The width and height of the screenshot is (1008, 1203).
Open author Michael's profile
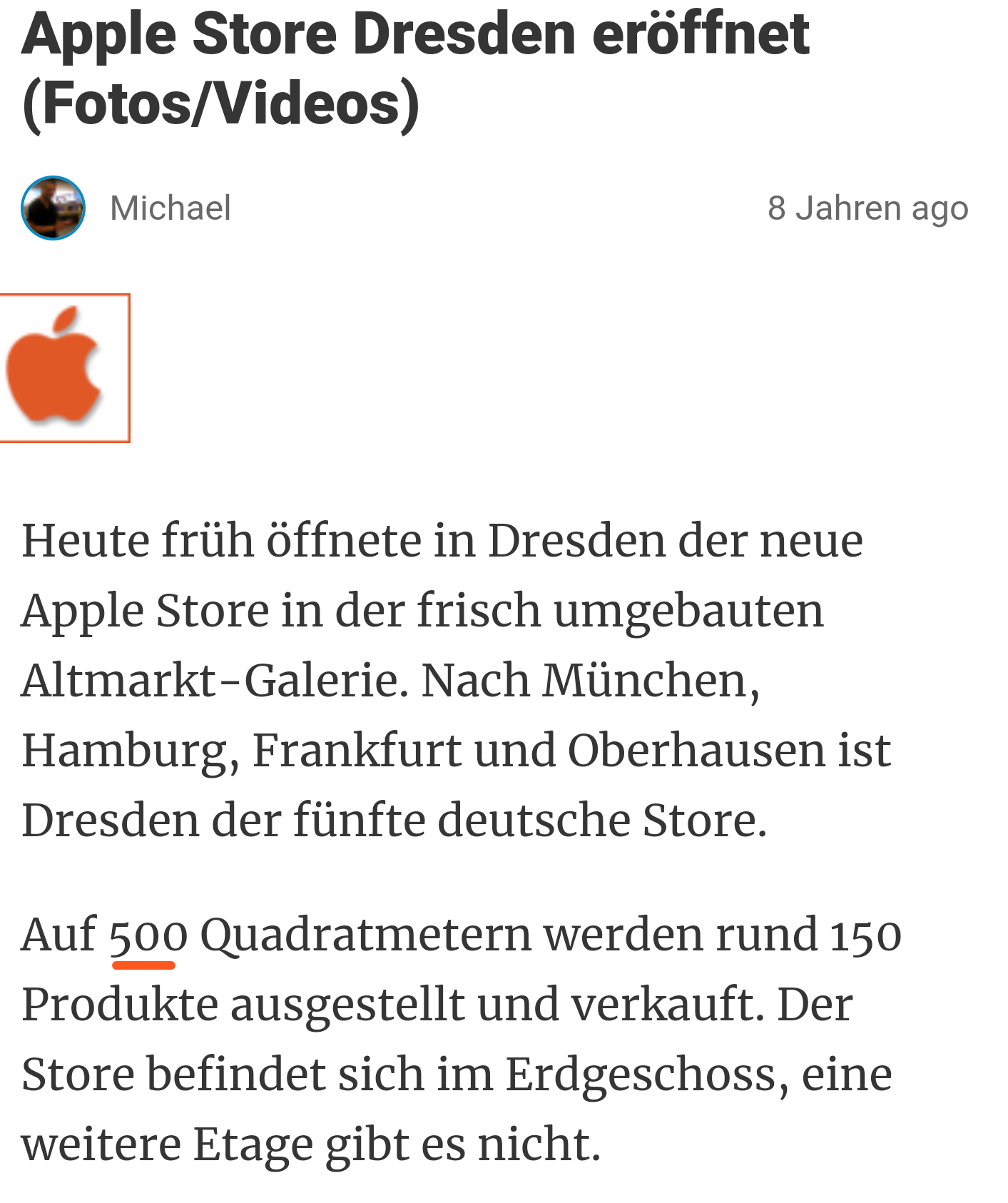coord(170,208)
